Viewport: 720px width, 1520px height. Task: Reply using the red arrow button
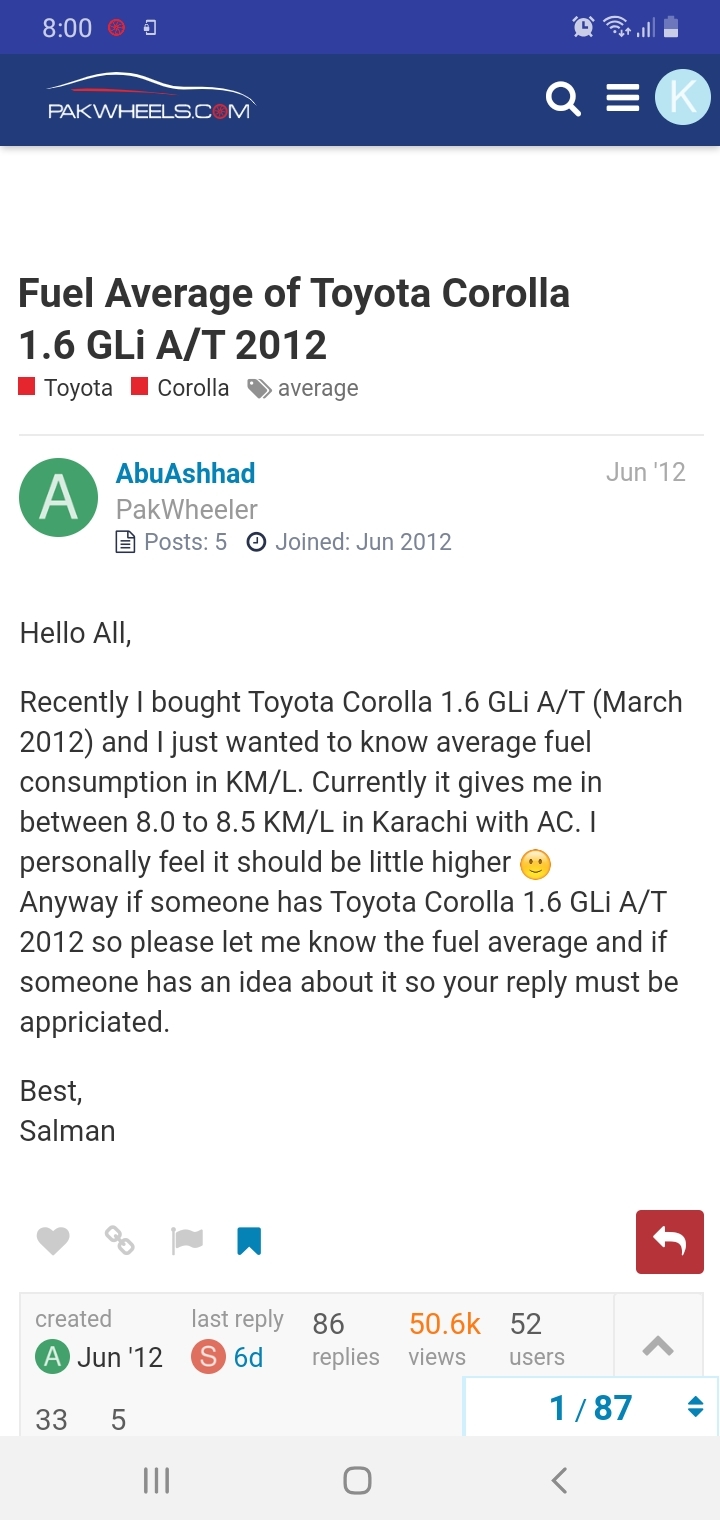tap(670, 1241)
